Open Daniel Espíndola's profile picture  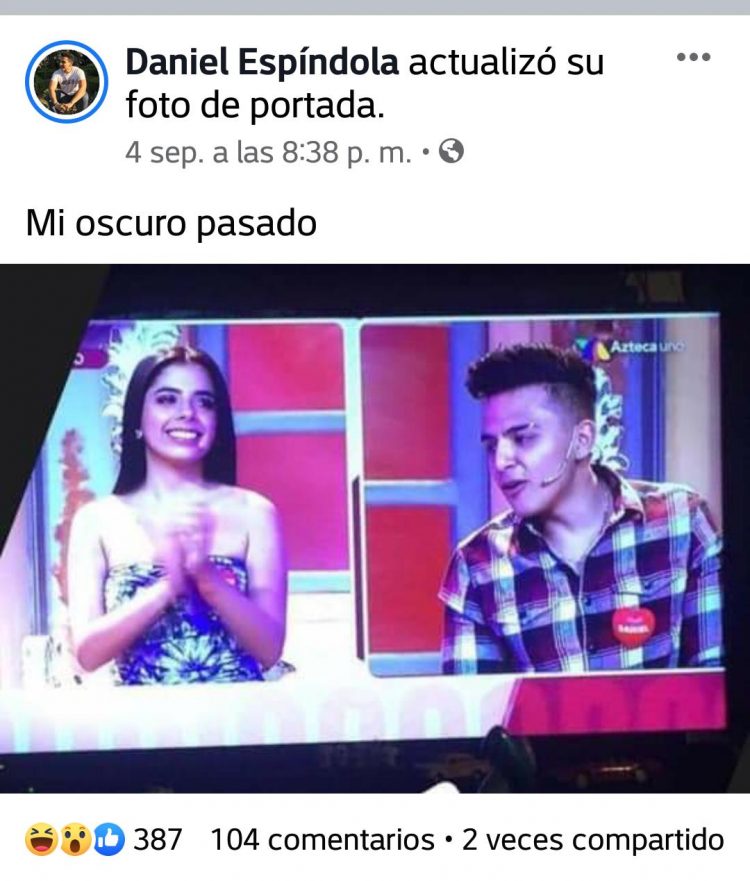coord(66,82)
